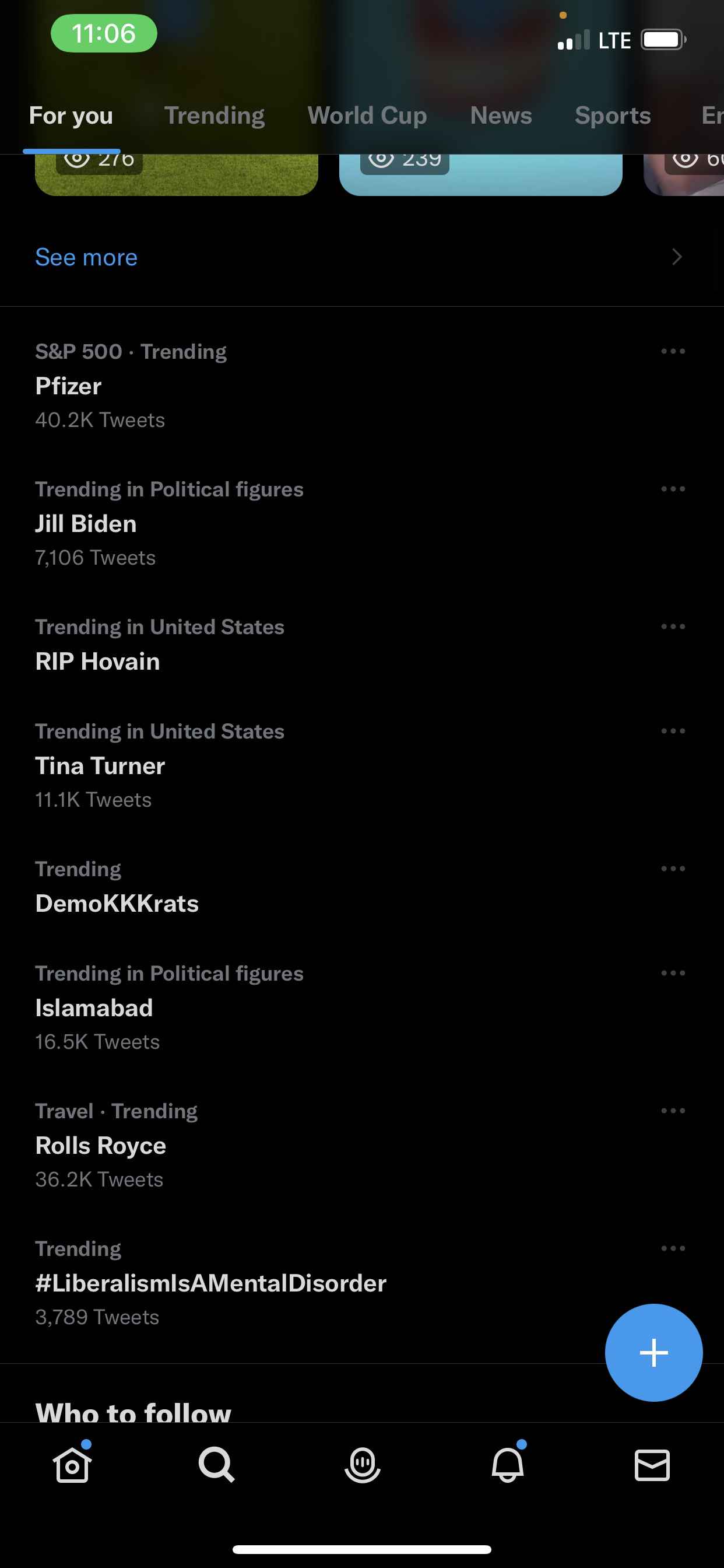
Task: Open the Pfizer trending topic
Action: click(68, 386)
